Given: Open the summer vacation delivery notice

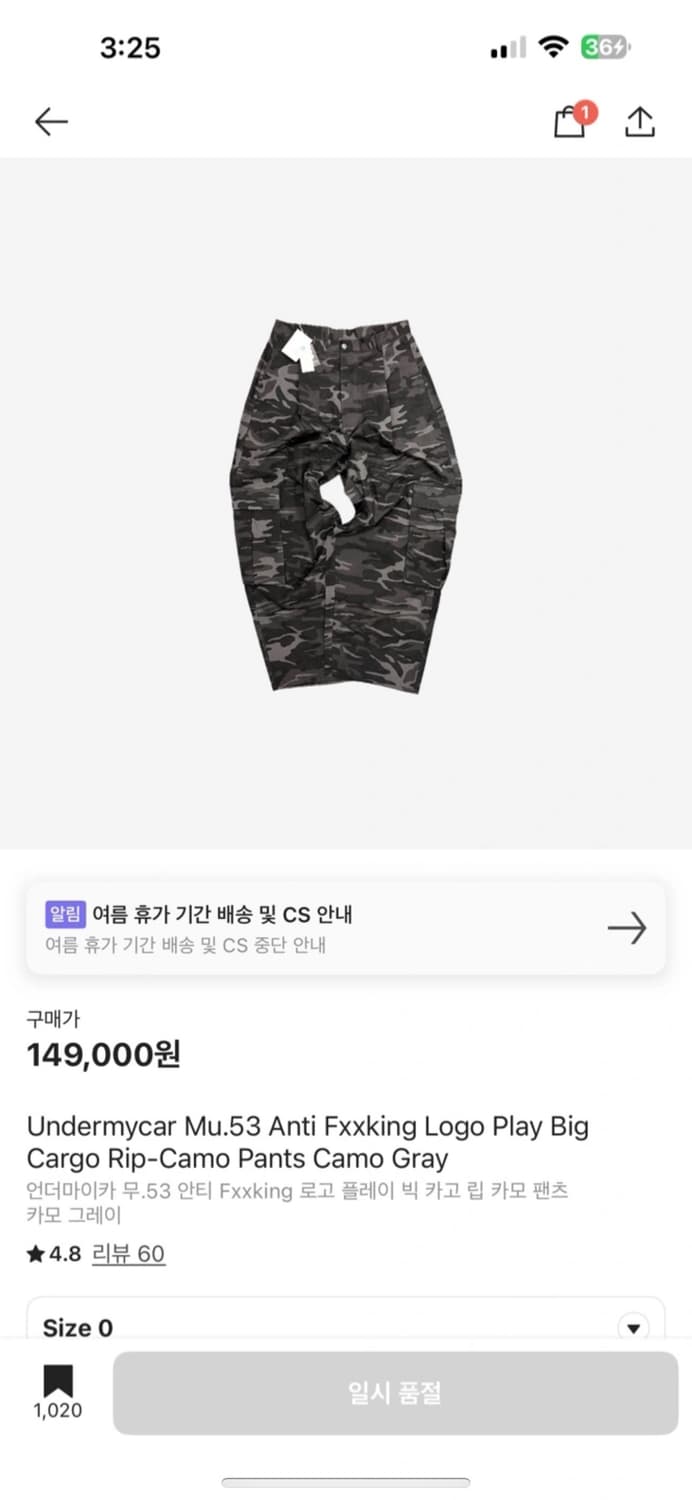Looking at the screenshot, I should [345, 928].
